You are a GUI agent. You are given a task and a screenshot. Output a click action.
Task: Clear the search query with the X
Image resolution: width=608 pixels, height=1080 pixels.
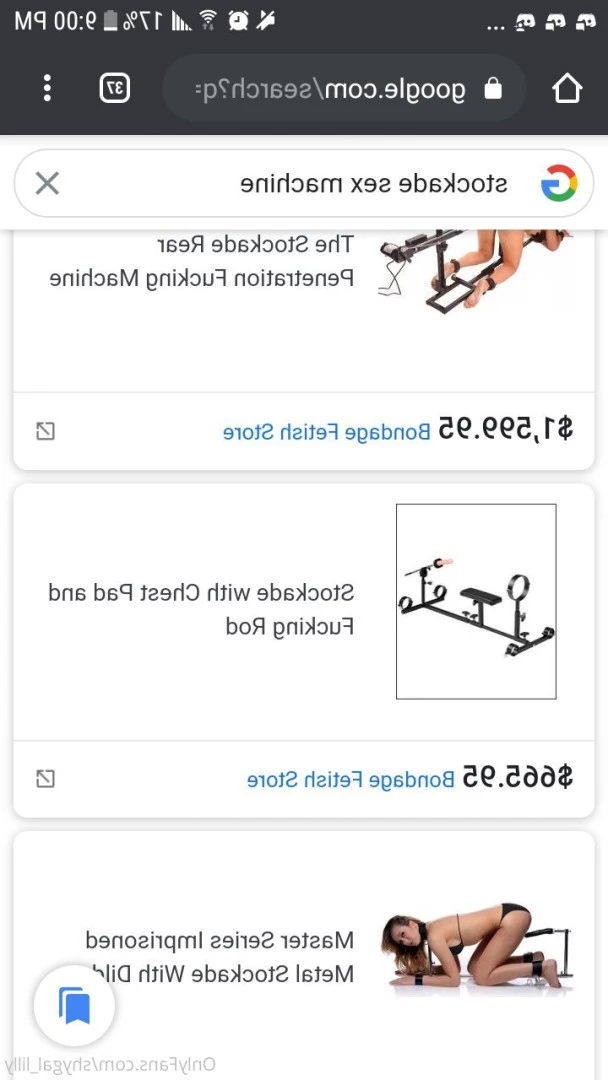[47, 183]
